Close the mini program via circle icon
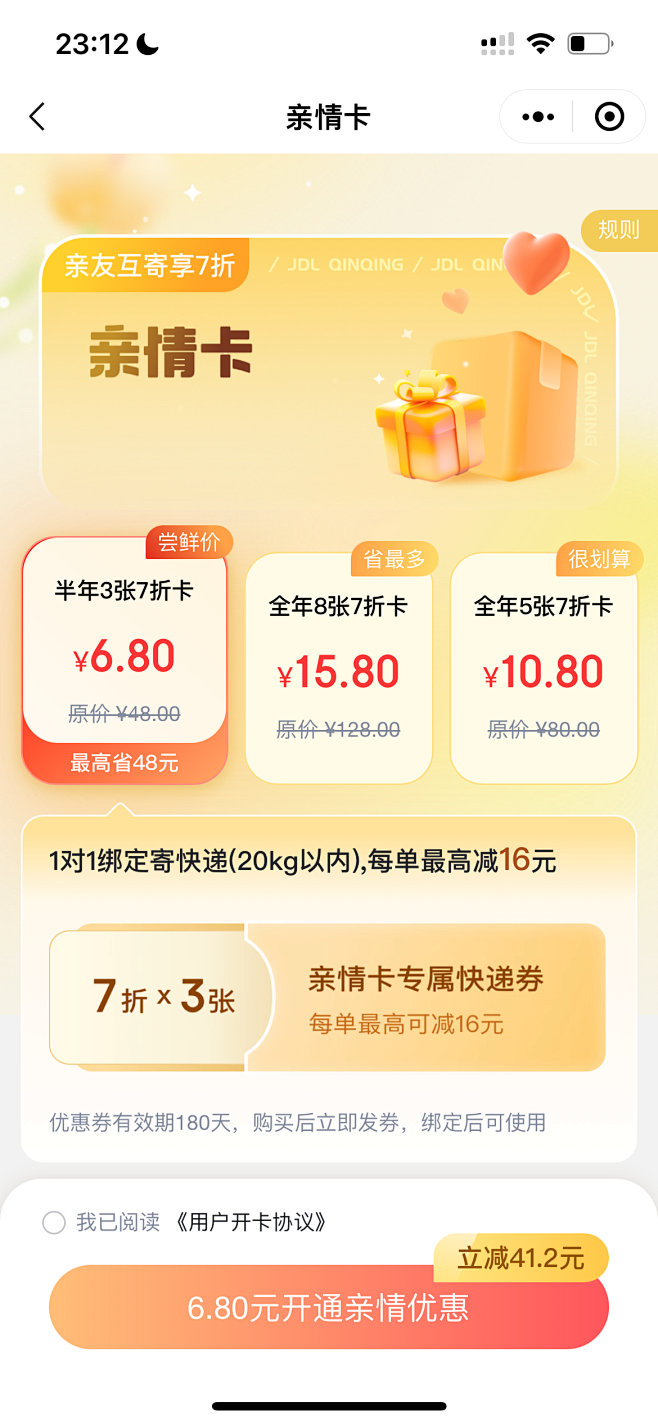658x1424 pixels. (x=609, y=117)
